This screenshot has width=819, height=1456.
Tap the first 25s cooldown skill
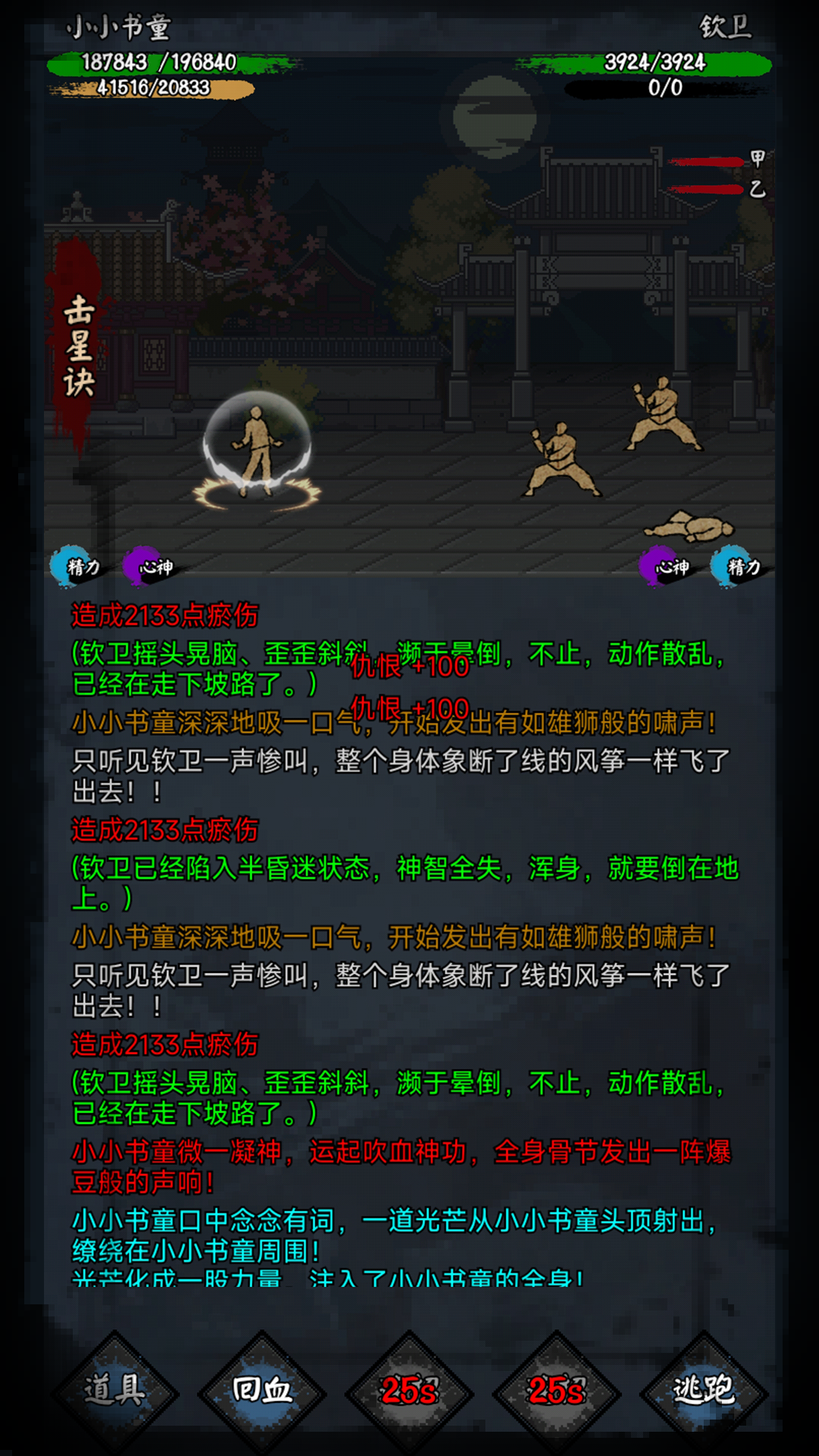click(409, 1390)
